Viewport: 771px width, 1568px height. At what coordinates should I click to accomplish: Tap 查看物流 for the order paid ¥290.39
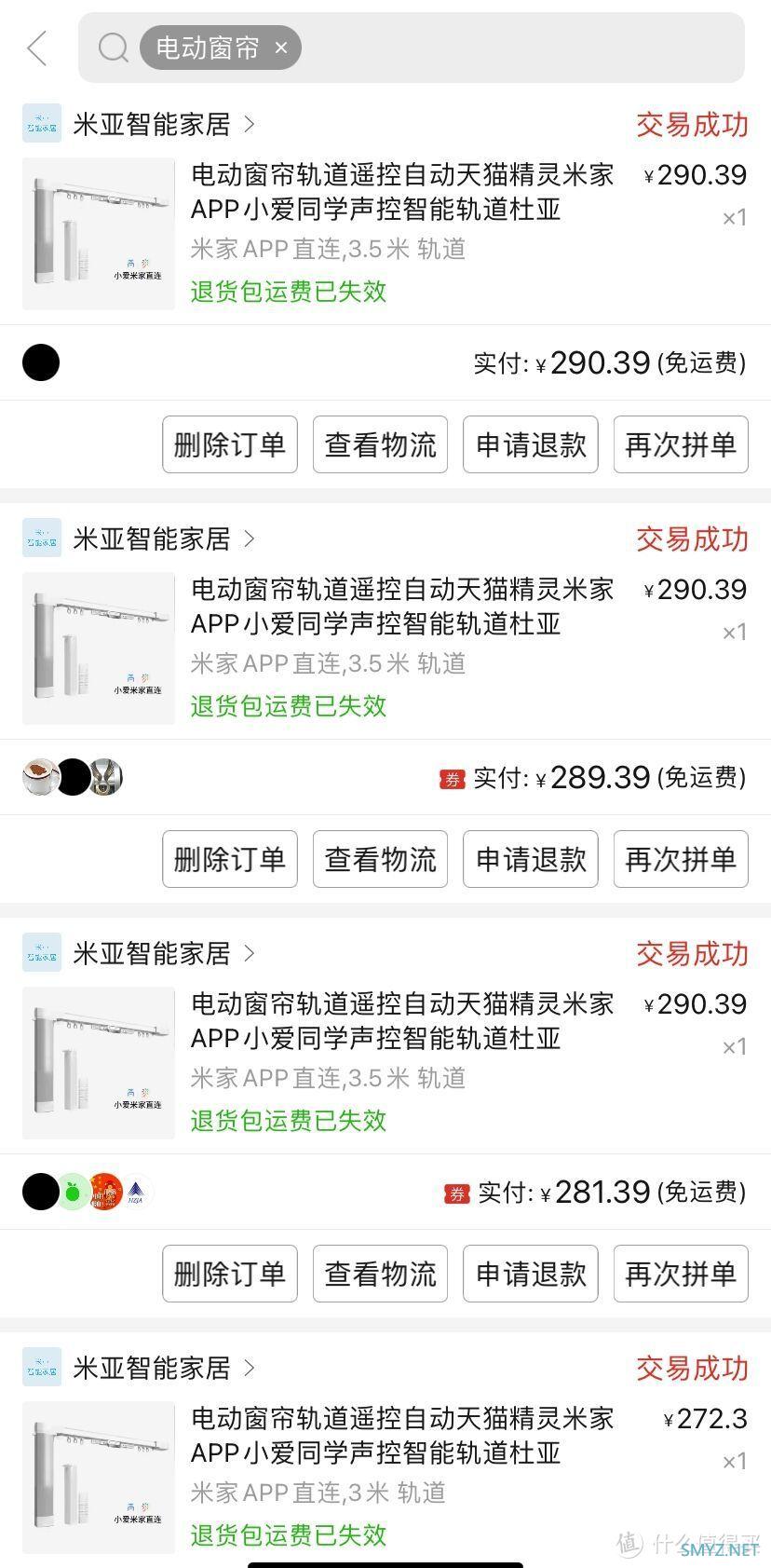[380, 444]
